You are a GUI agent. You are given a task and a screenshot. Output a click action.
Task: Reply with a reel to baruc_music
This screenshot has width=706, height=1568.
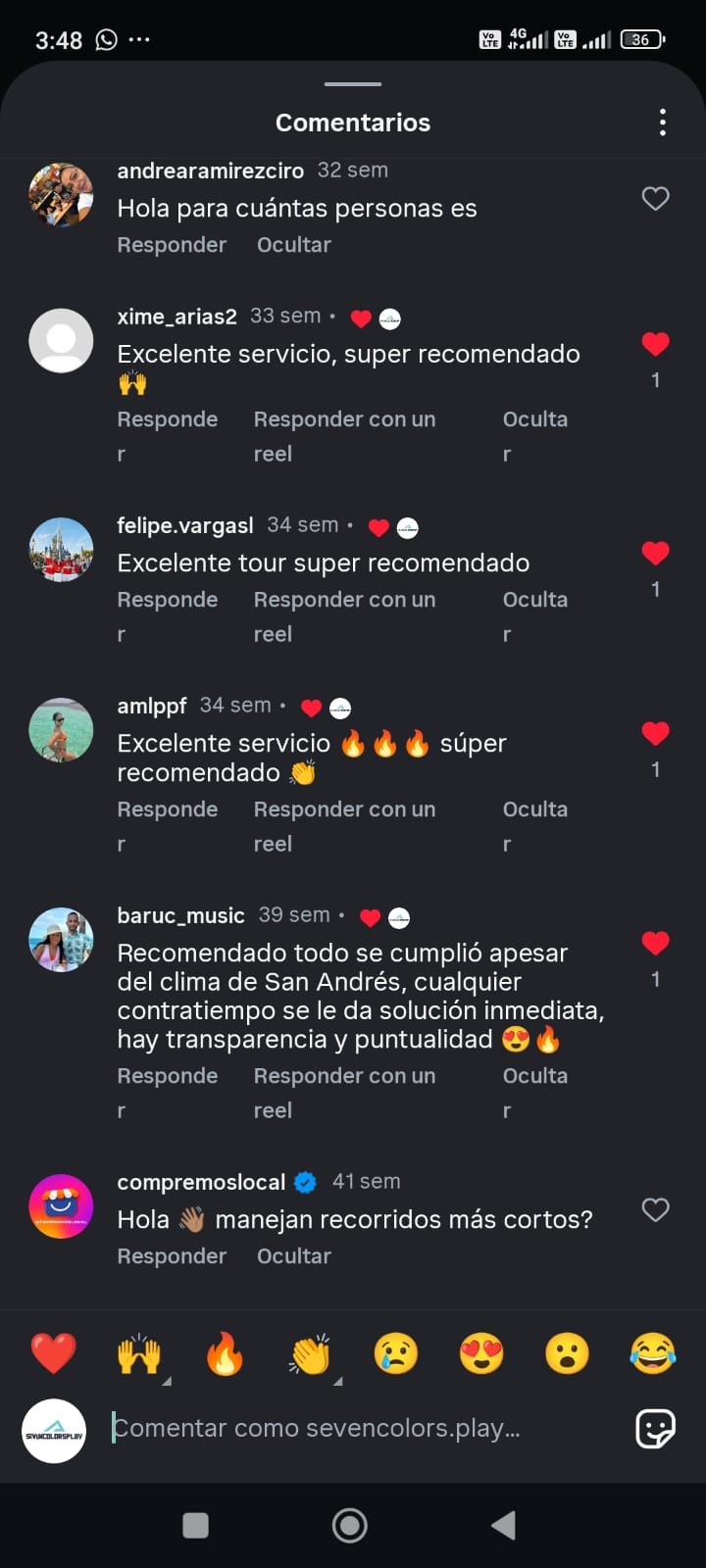pyautogui.click(x=344, y=1092)
